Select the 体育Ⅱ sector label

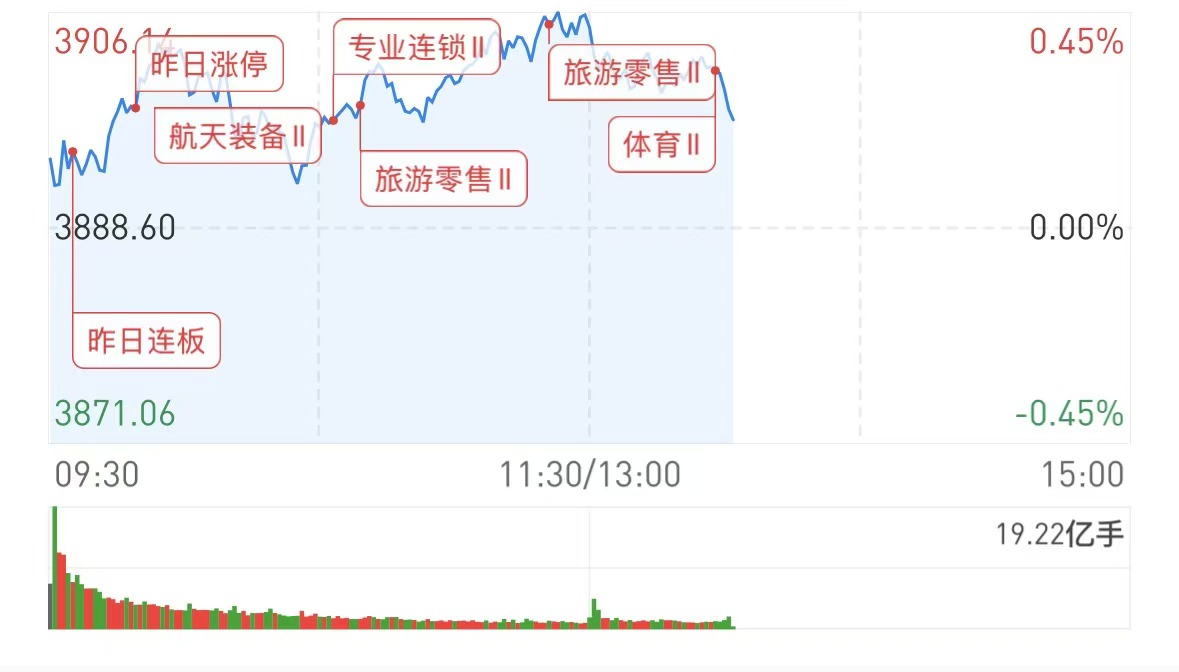(662, 145)
